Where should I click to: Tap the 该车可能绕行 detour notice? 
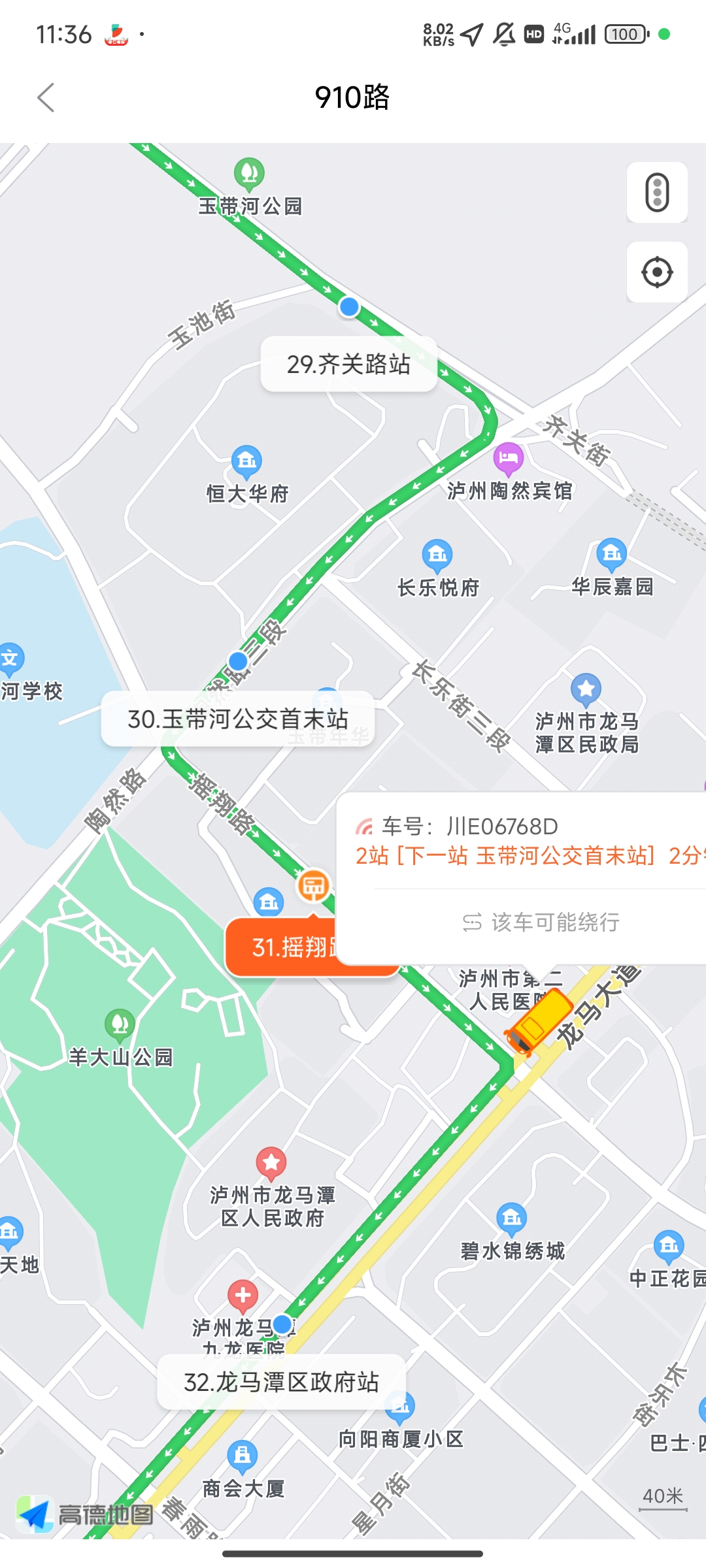point(541,922)
